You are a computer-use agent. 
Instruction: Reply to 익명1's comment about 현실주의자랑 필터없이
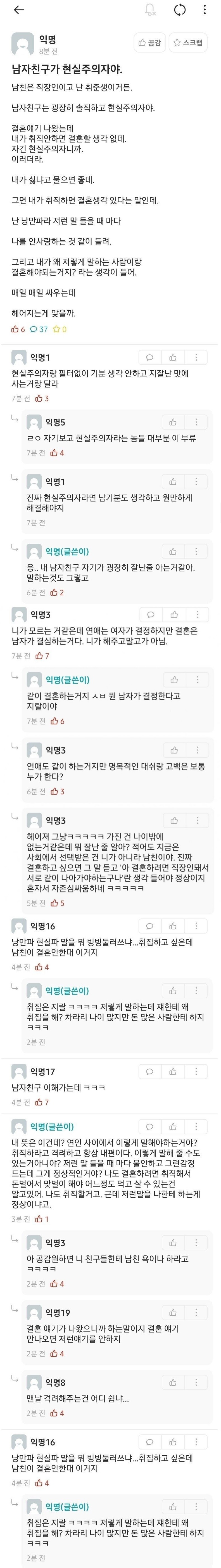[x=150, y=357]
